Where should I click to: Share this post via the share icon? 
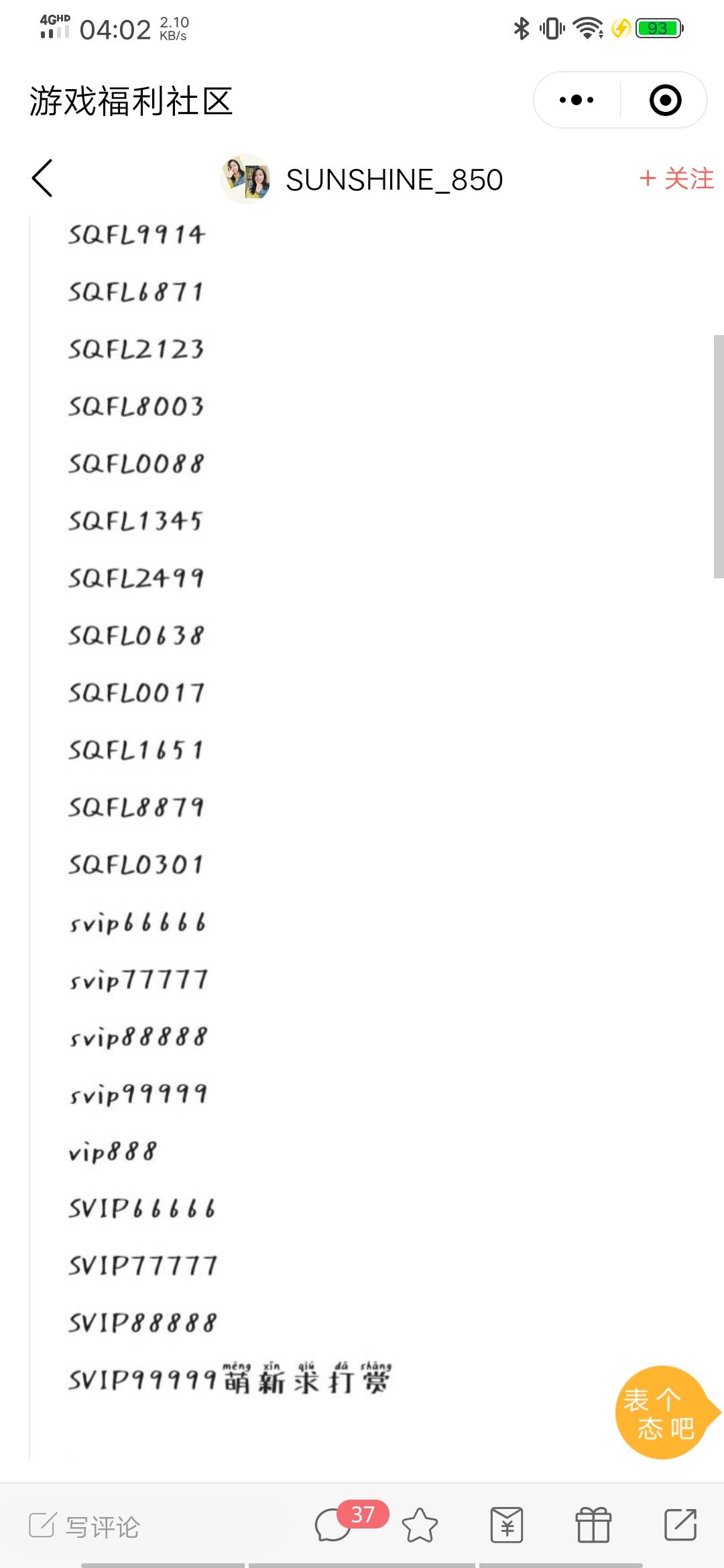coord(680,1525)
